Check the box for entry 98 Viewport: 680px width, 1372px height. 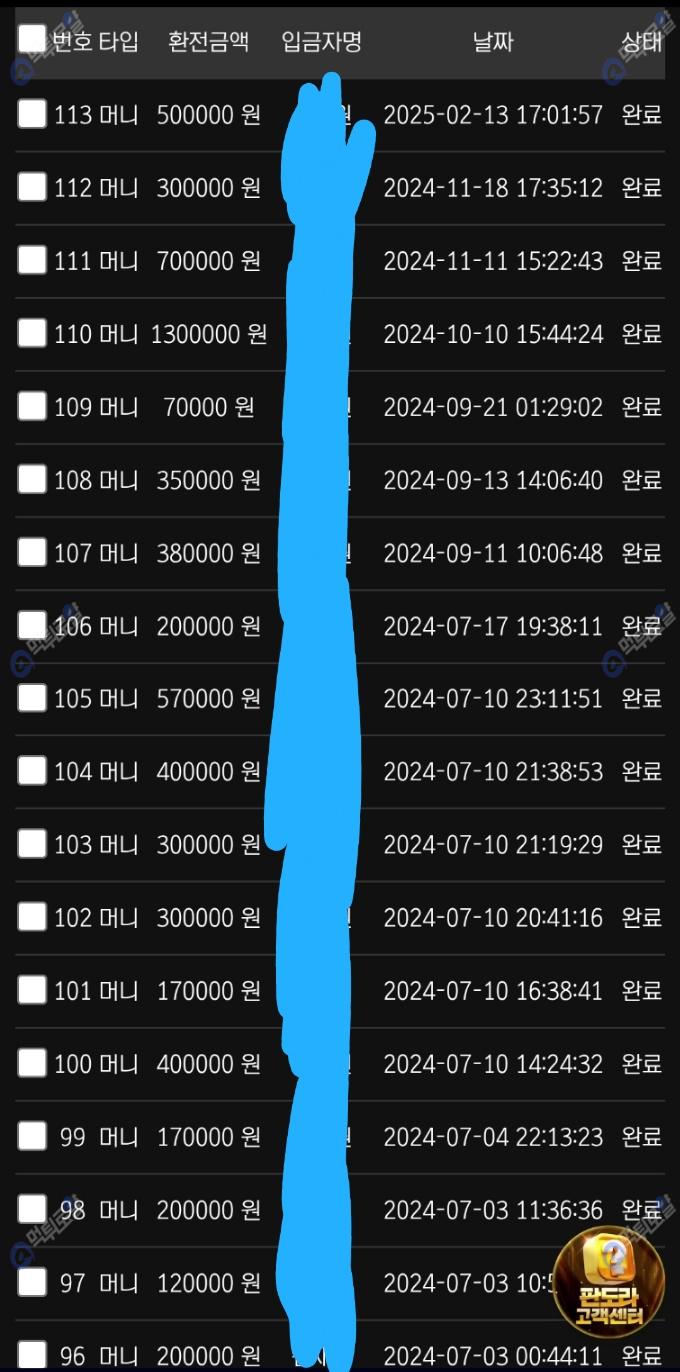click(x=32, y=1209)
